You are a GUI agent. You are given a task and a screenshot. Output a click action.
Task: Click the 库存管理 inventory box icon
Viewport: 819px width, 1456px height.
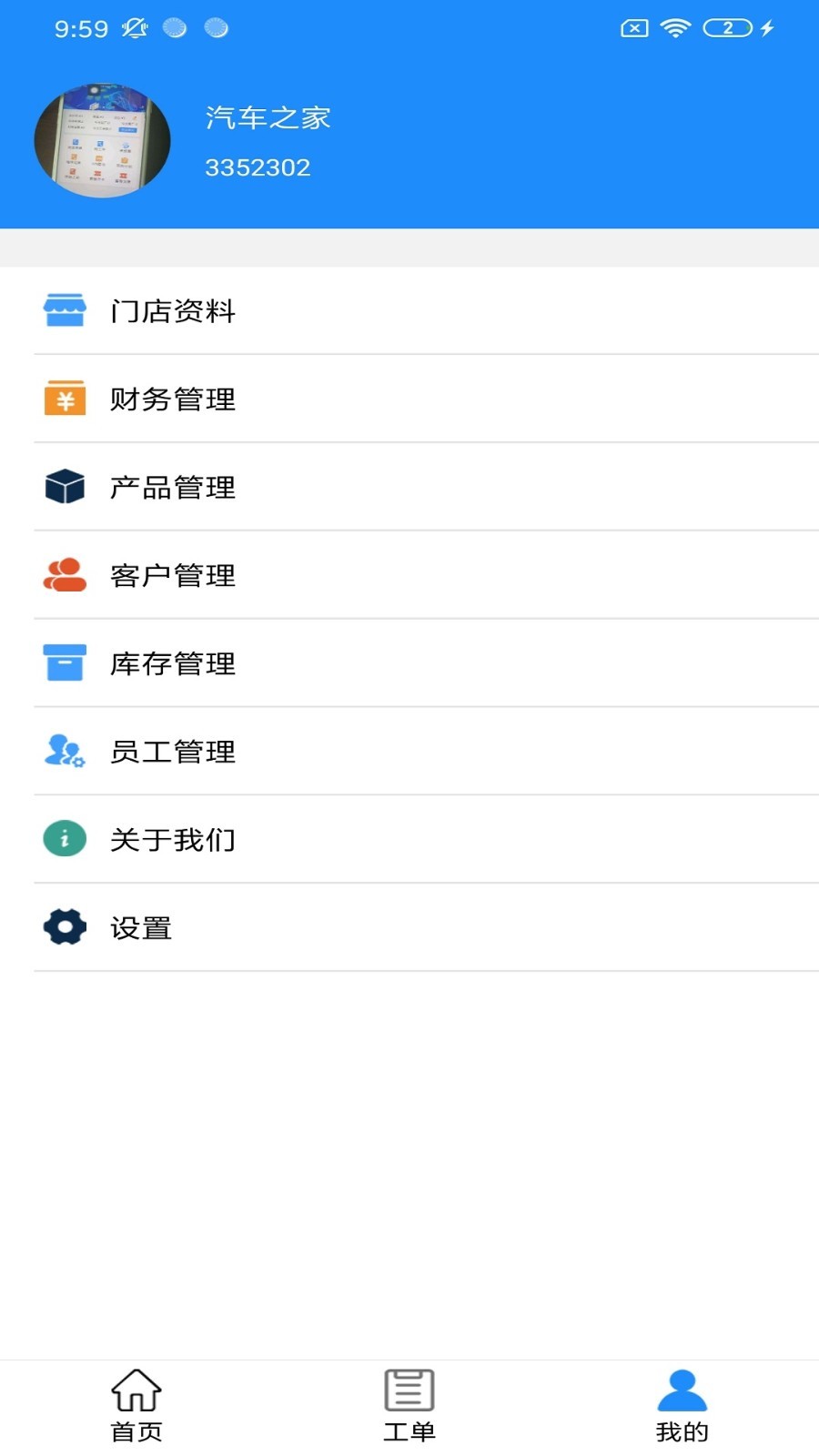63,663
